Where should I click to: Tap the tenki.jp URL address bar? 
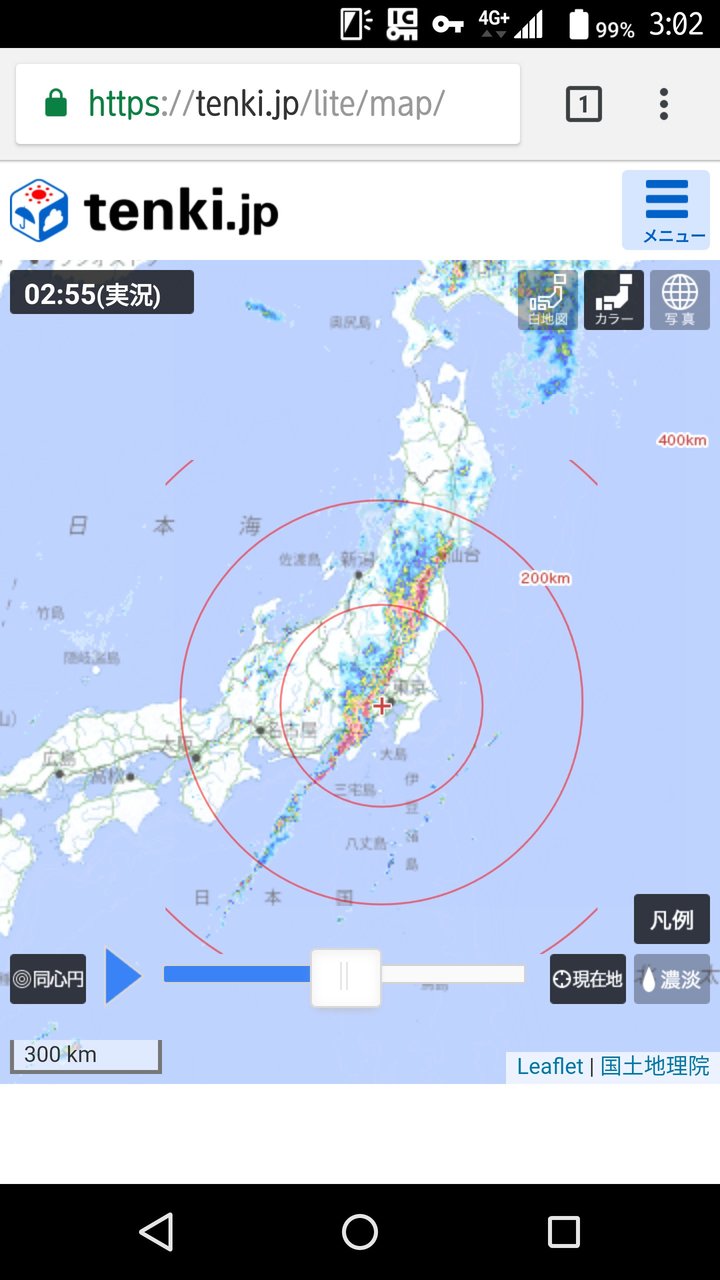(x=268, y=104)
